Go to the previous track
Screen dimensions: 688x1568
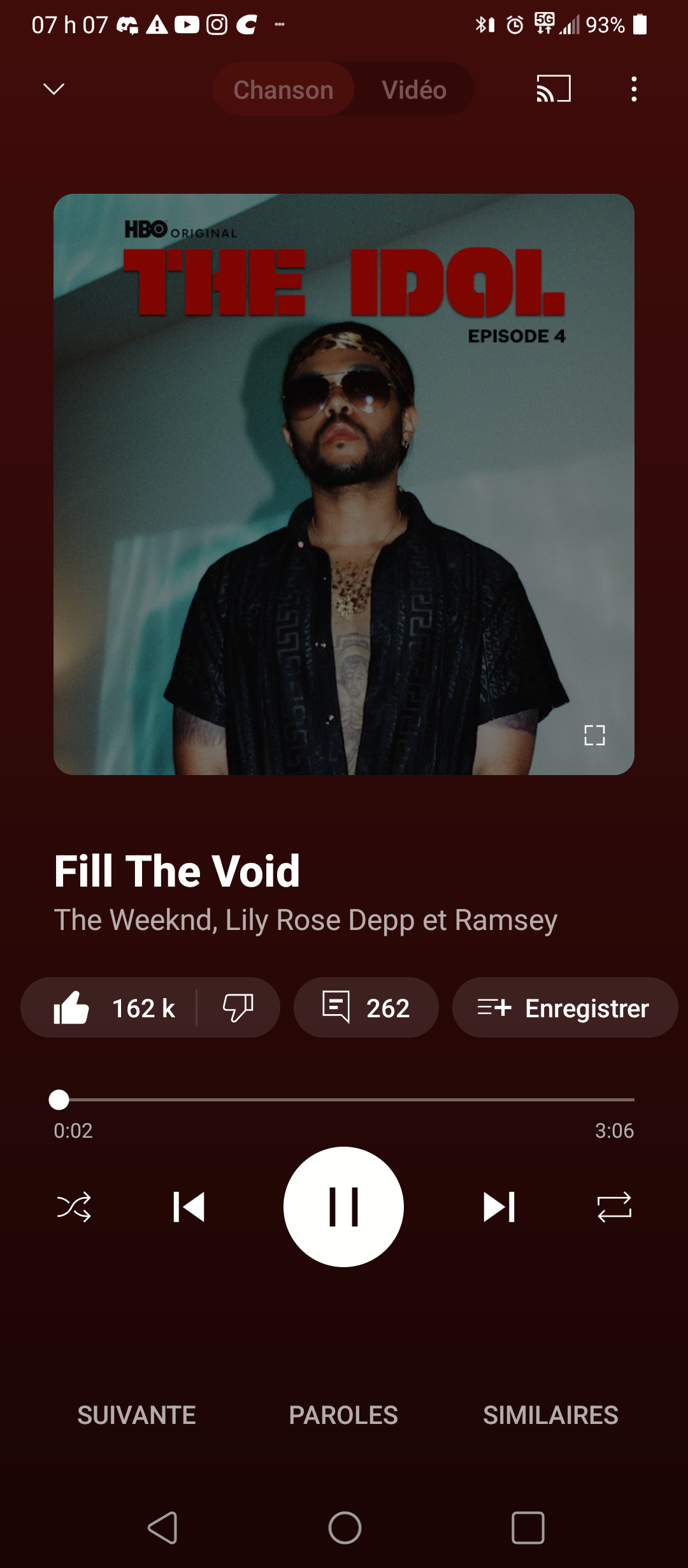tap(189, 1207)
